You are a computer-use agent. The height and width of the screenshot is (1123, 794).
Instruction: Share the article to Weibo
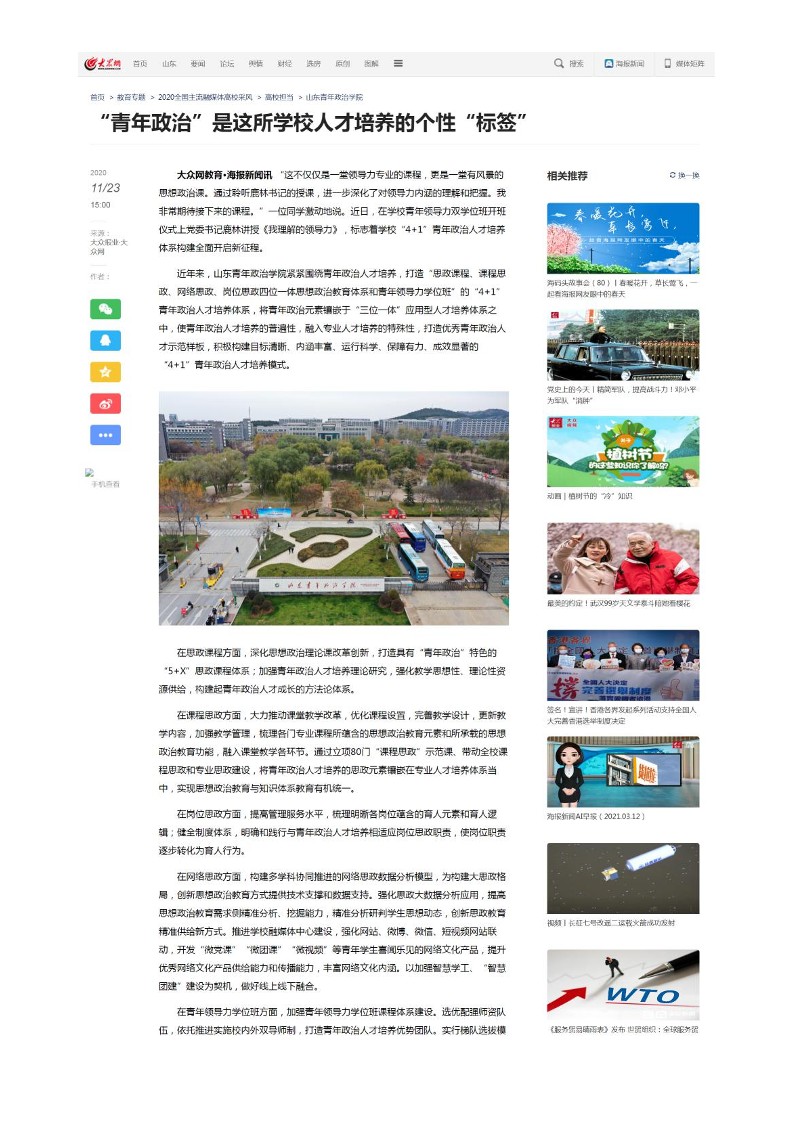click(x=106, y=403)
